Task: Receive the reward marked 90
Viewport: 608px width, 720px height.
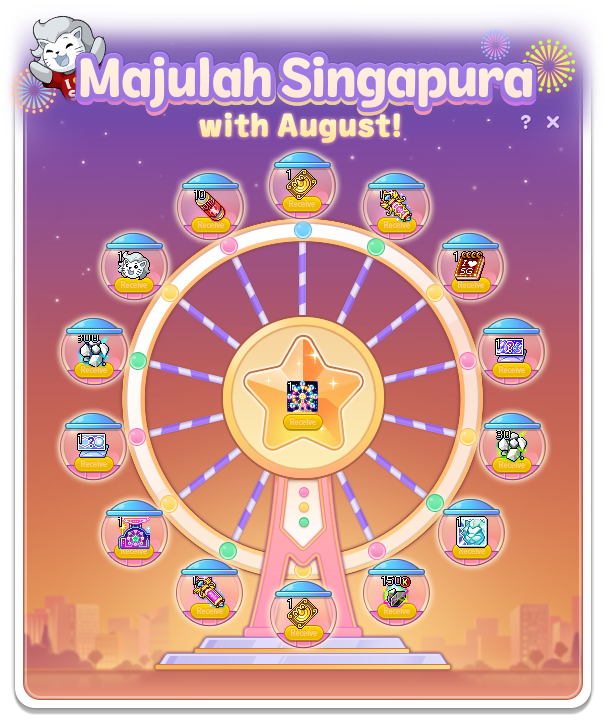Action: tap(511, 465)
